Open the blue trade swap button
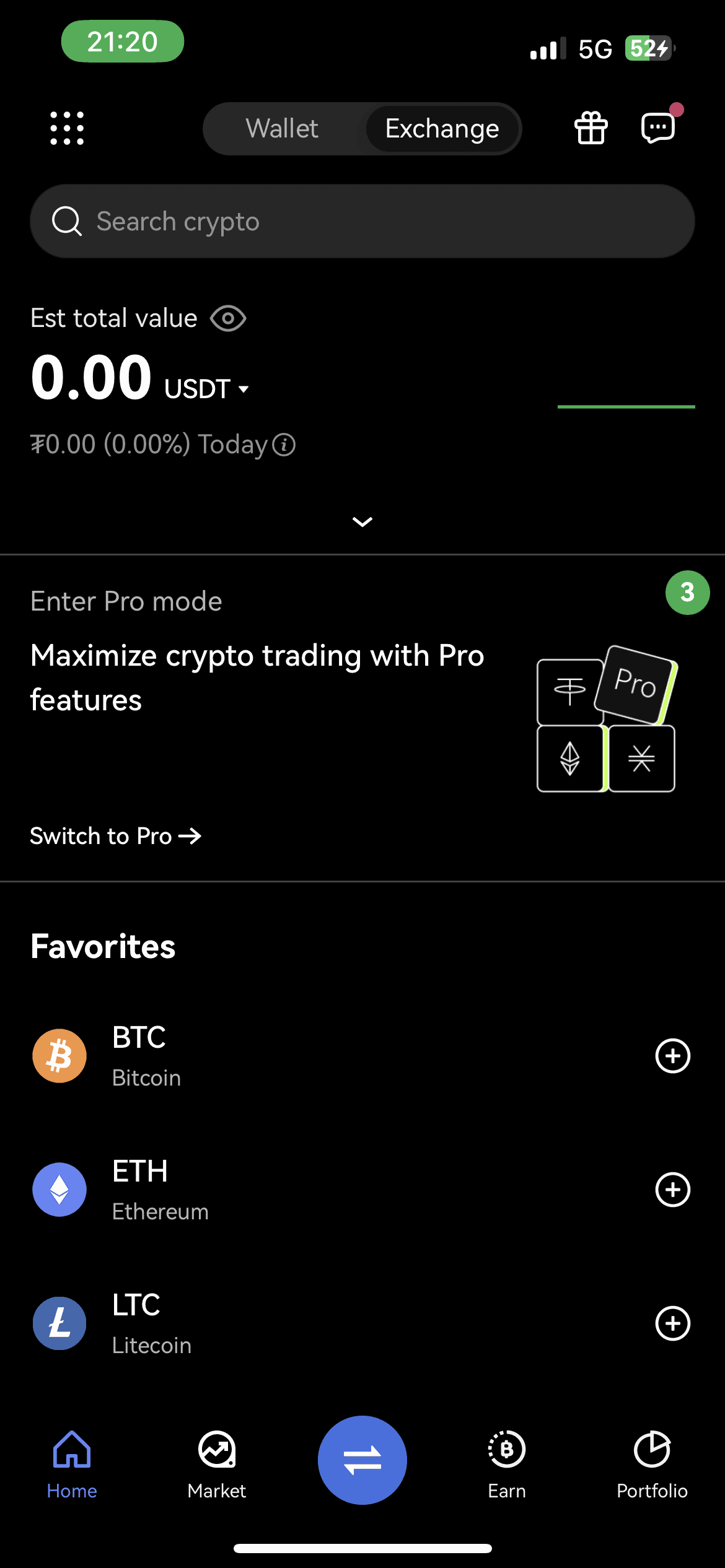The height and width of the screenshot is (1568, 725). point(362,1460)
